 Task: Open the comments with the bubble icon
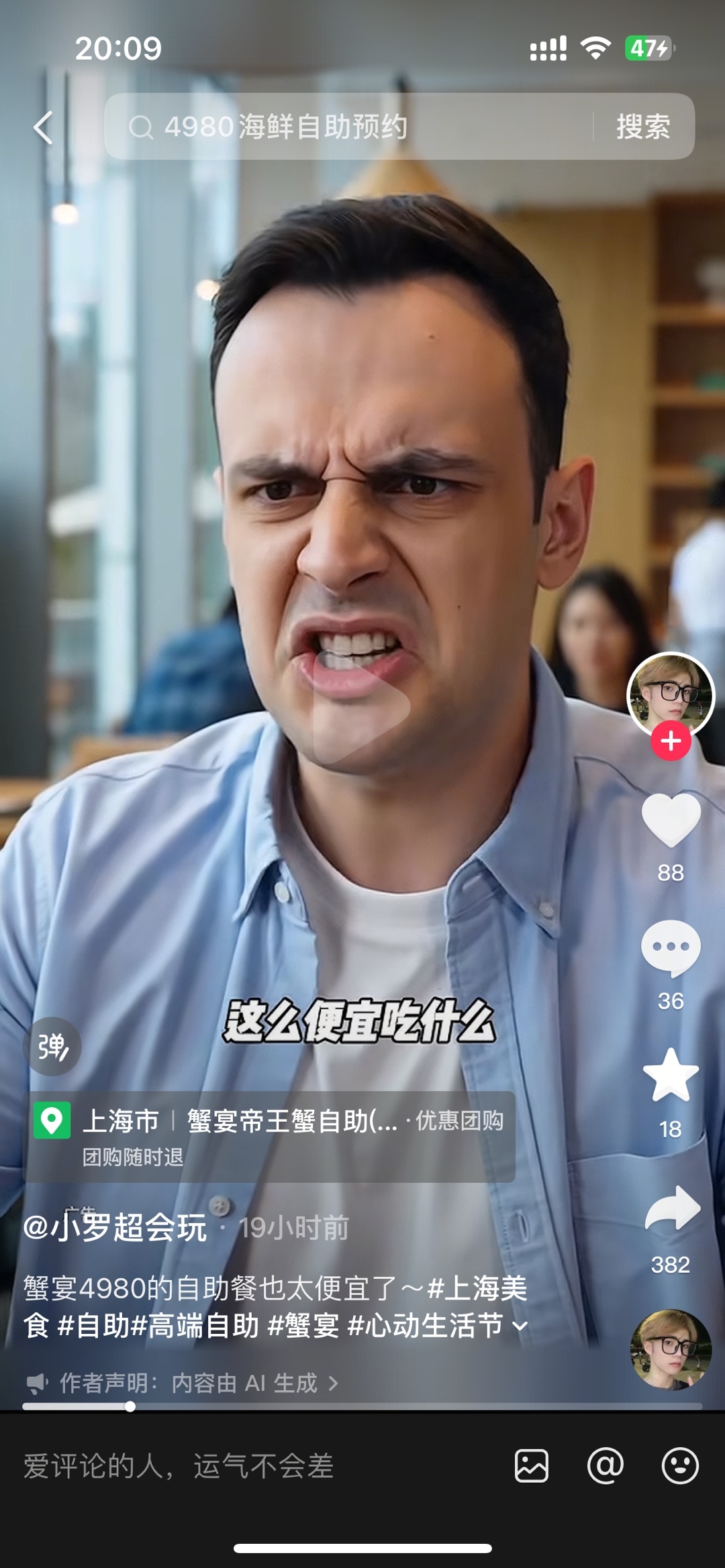pos(671,947)
